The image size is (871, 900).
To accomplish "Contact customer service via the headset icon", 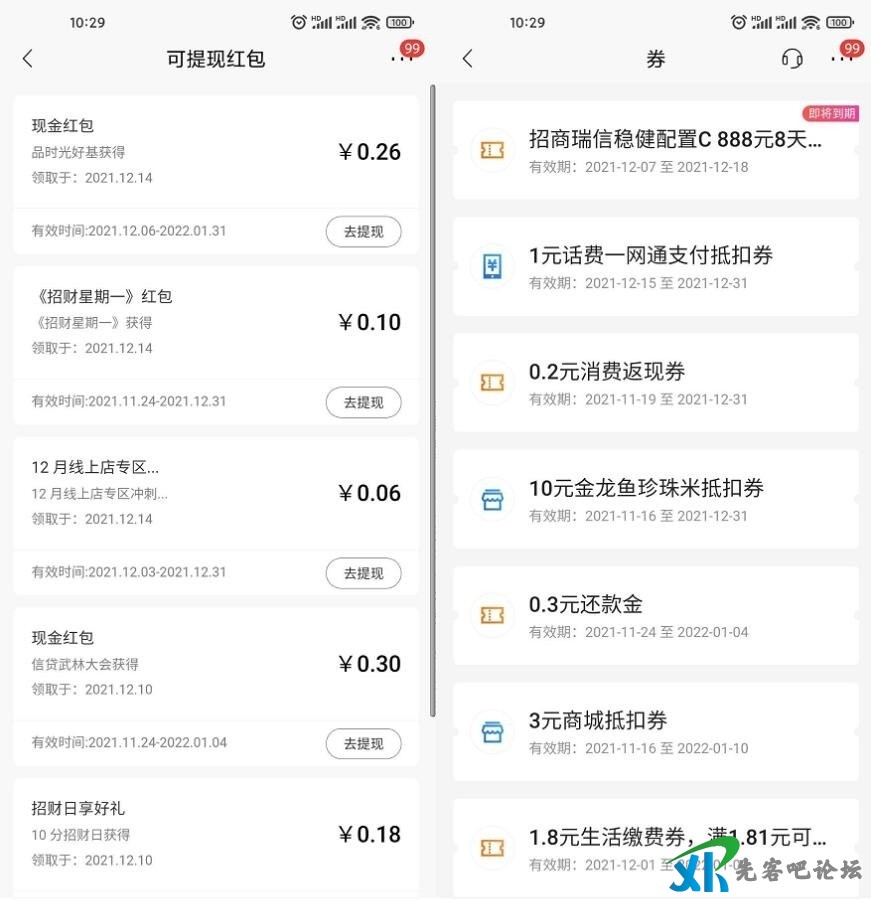I will [792, 59].
